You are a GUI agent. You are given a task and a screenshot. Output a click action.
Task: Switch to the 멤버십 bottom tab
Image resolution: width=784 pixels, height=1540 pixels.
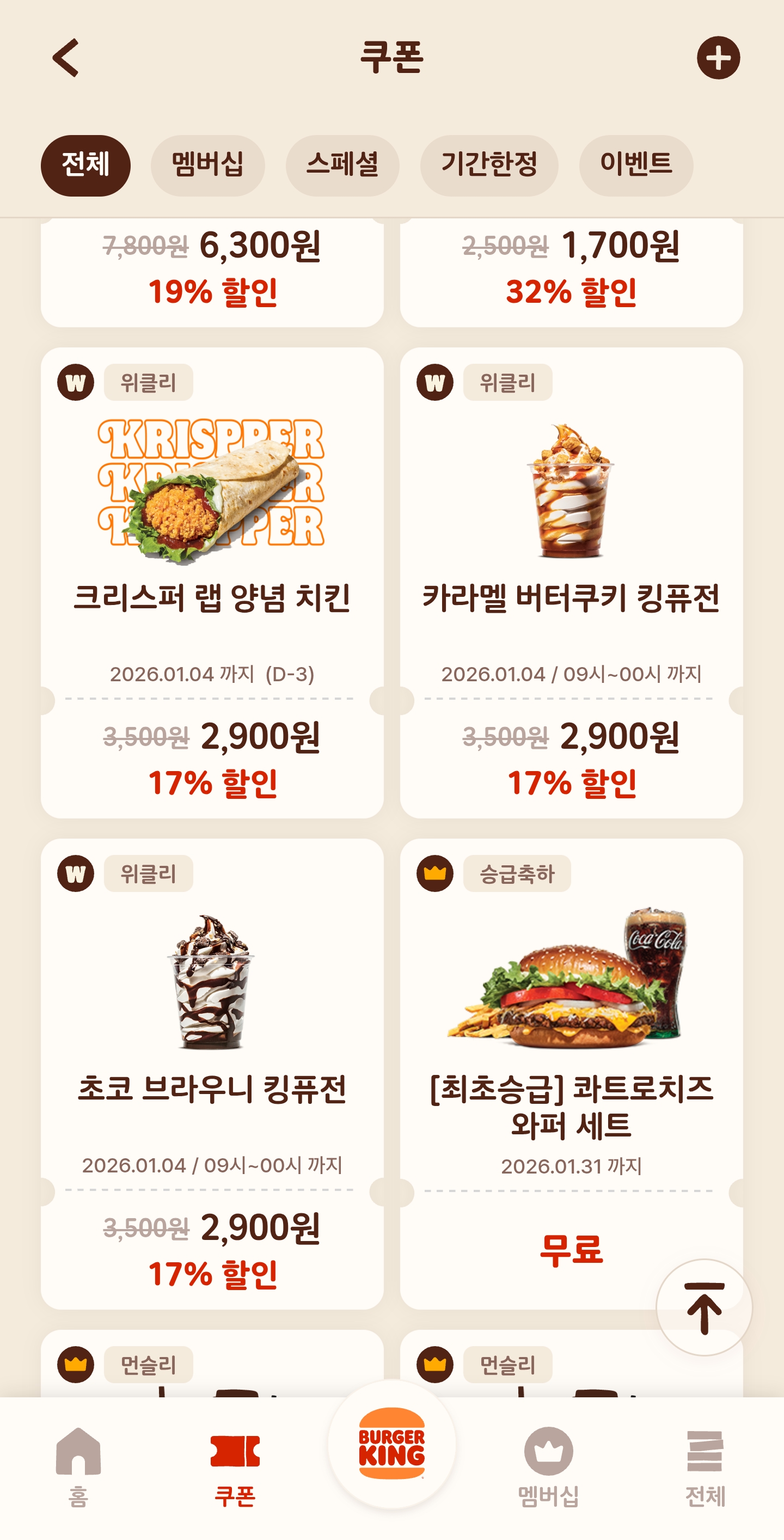pos(549,1466)
